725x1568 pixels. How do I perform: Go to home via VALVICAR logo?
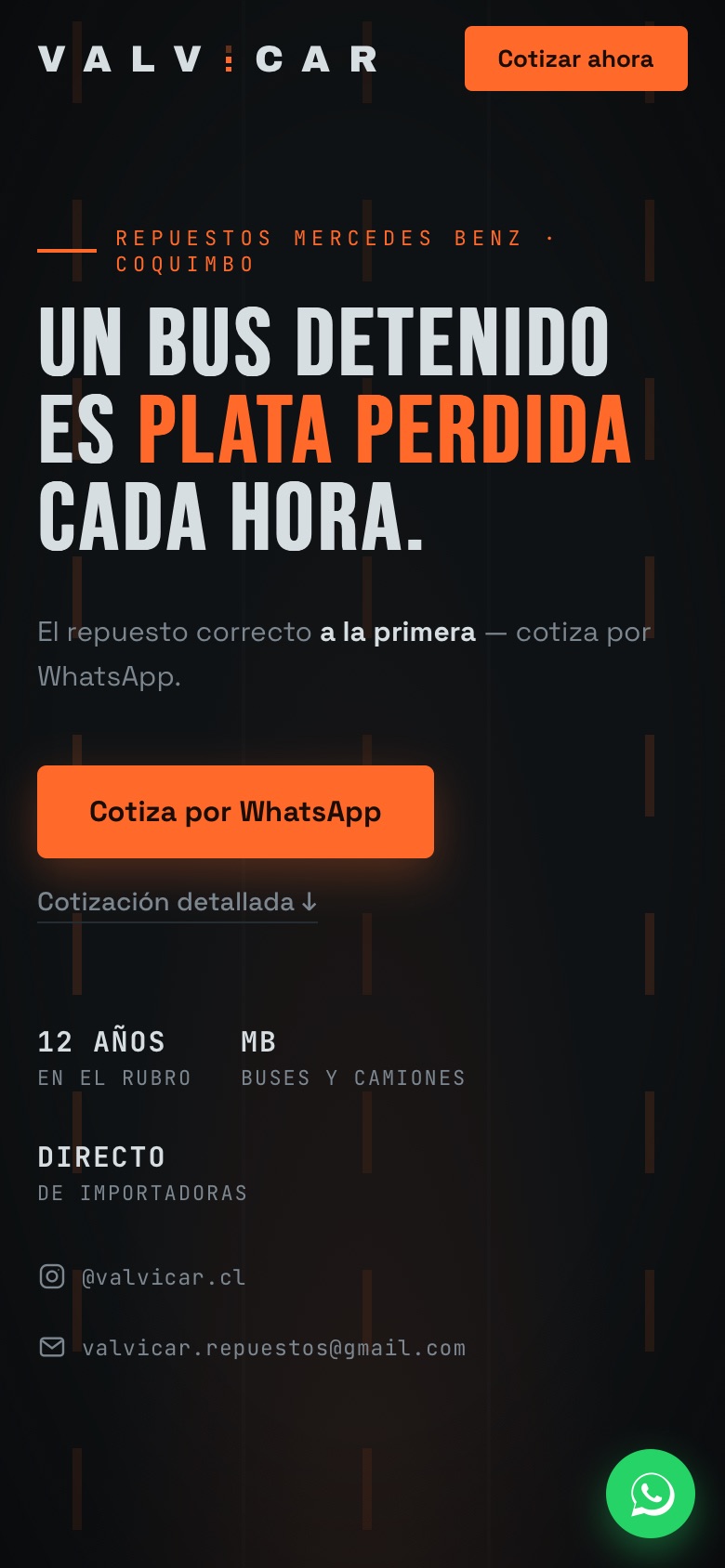tap(208, 59)
